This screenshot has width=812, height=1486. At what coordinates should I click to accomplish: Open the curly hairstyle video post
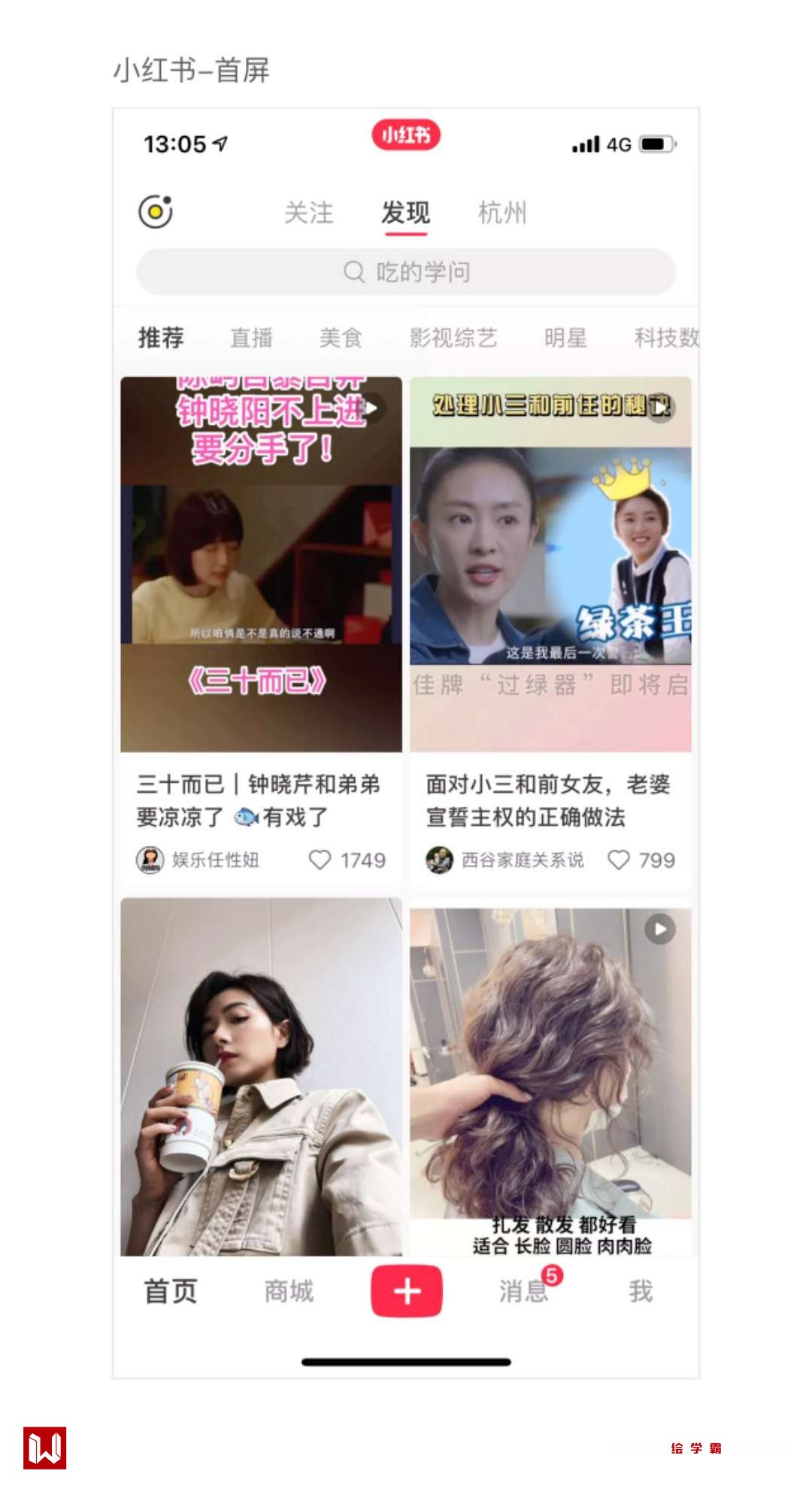(550, 1075)
